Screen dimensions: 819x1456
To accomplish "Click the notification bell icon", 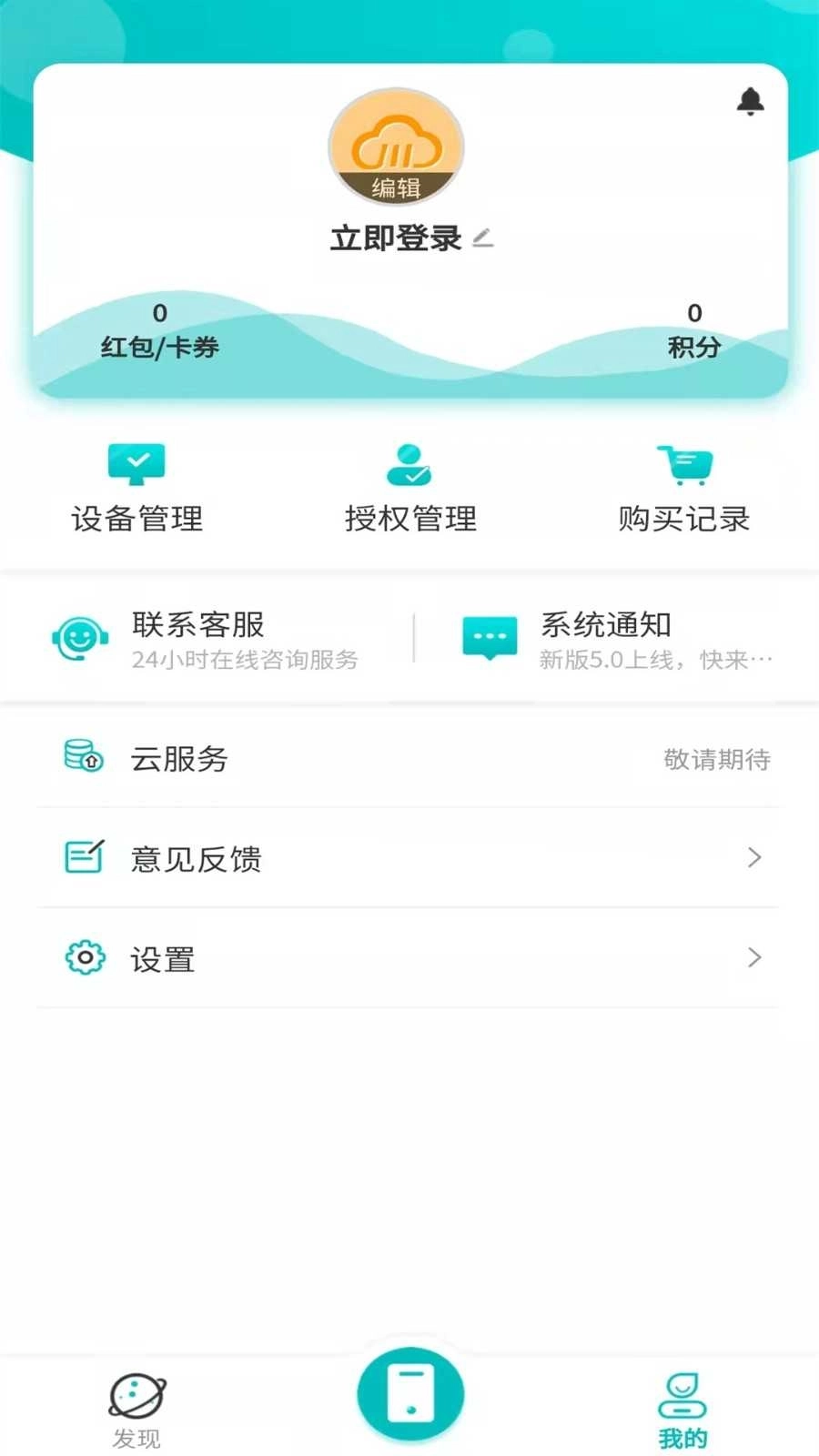I will [x=749, y=101].
